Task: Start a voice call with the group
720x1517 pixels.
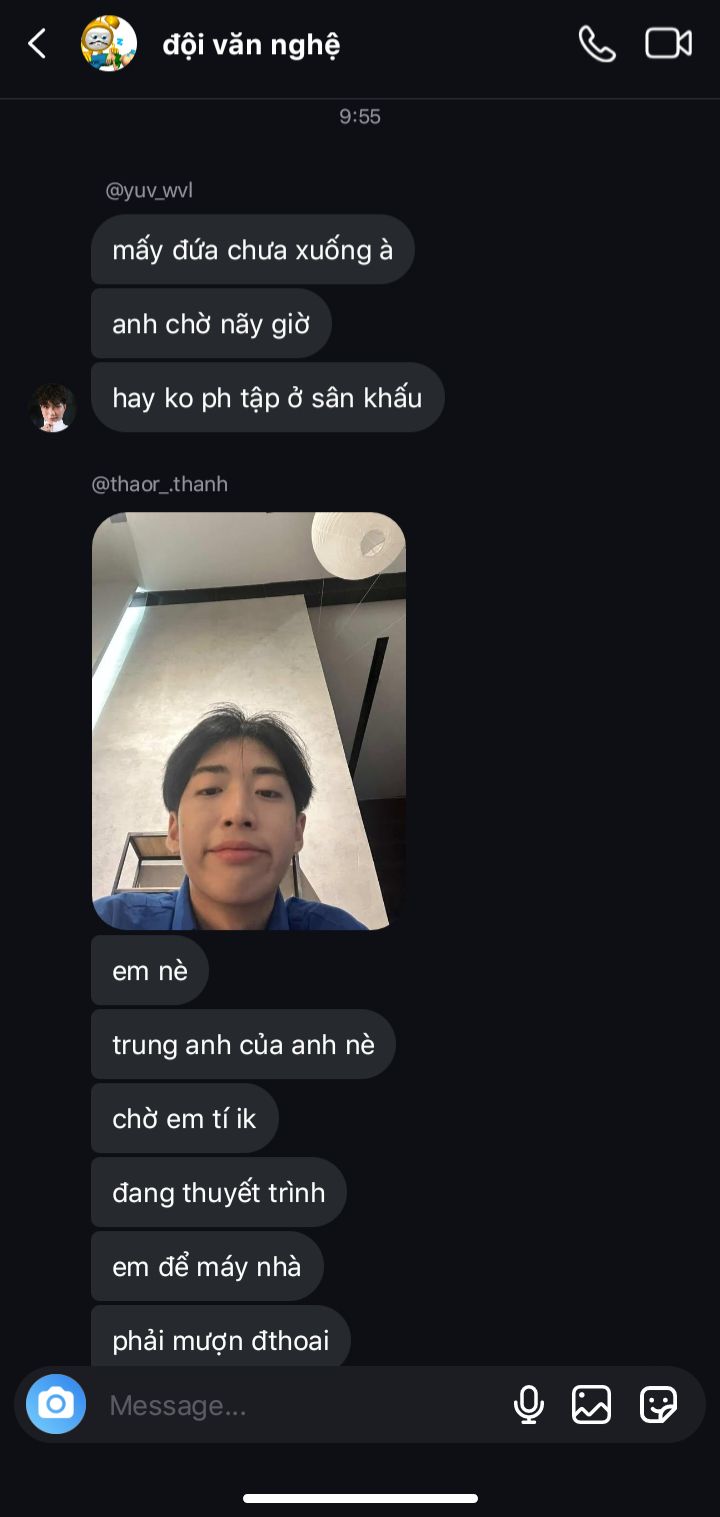Action: (597, 44)
